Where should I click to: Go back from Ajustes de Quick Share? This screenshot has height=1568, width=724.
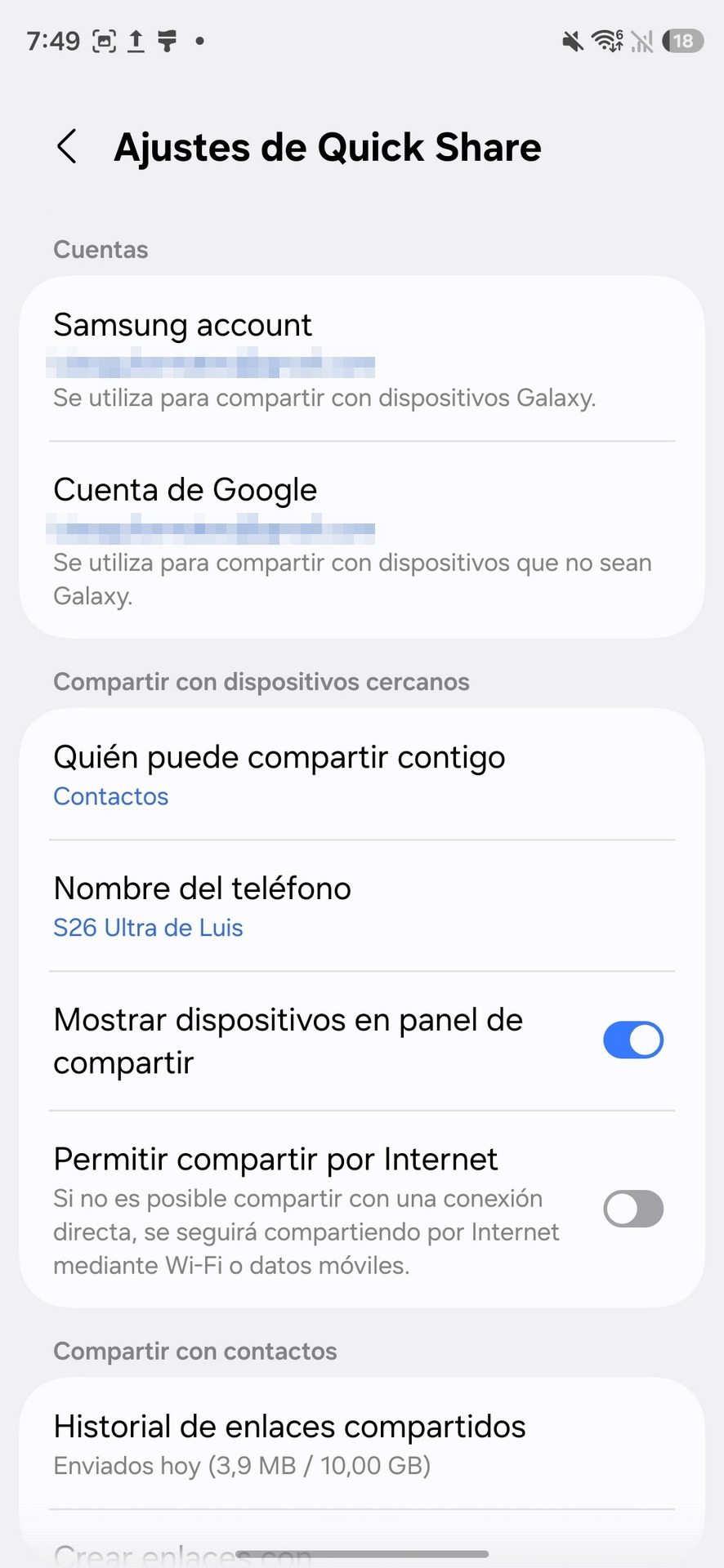67,147
